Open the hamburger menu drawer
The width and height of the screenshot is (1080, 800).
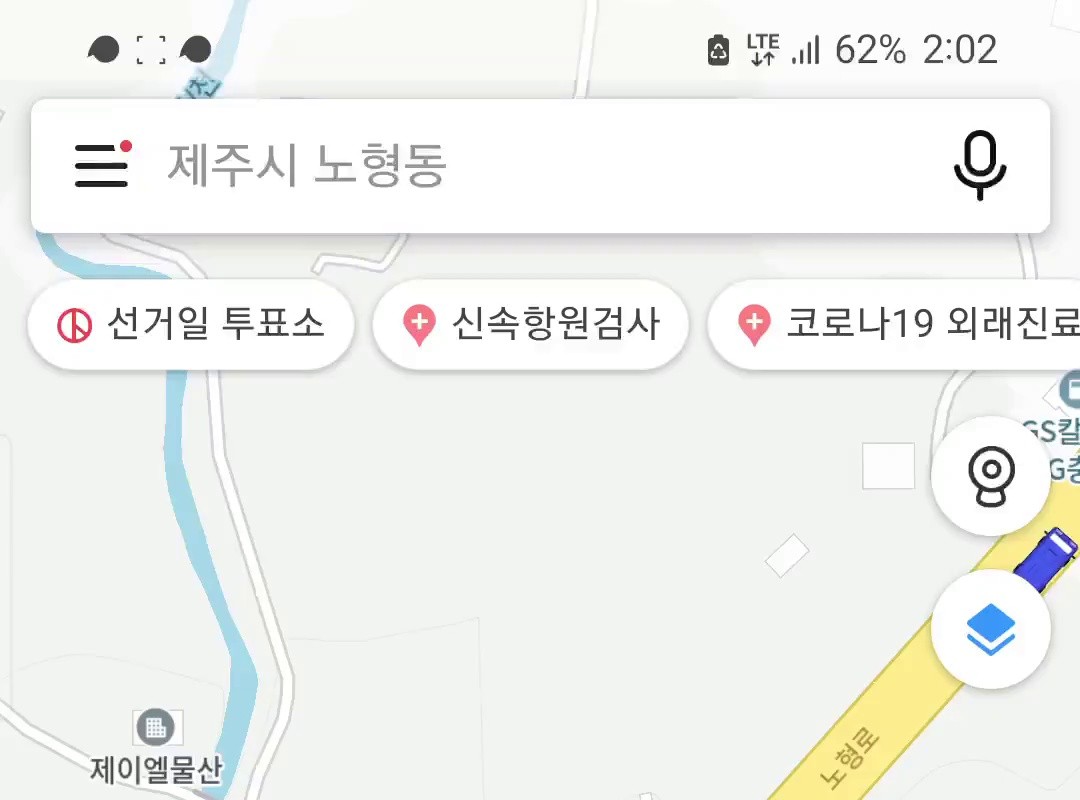click(x=102, y=165)
